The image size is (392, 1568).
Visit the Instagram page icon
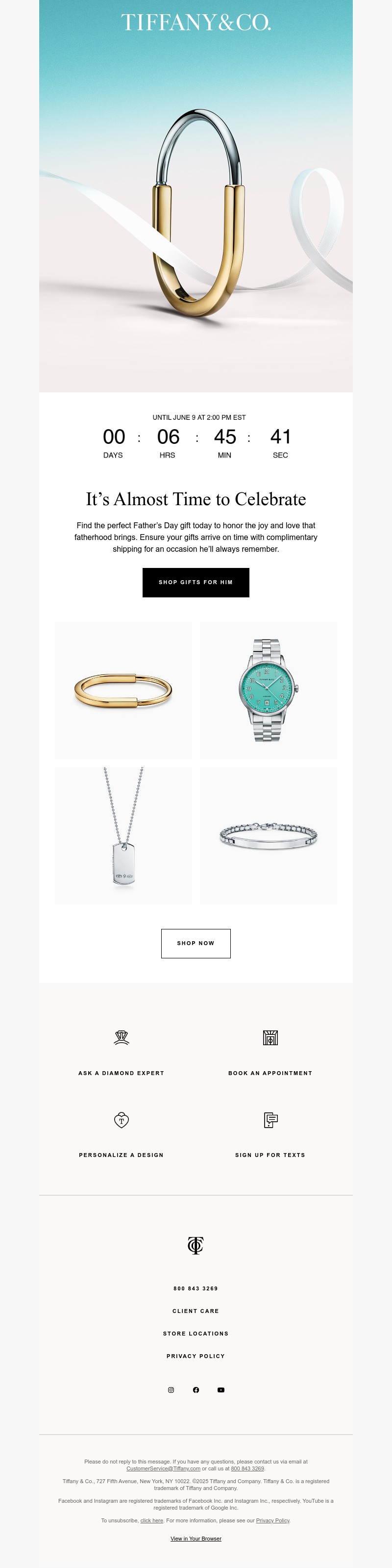click(x=171, y=1389)
